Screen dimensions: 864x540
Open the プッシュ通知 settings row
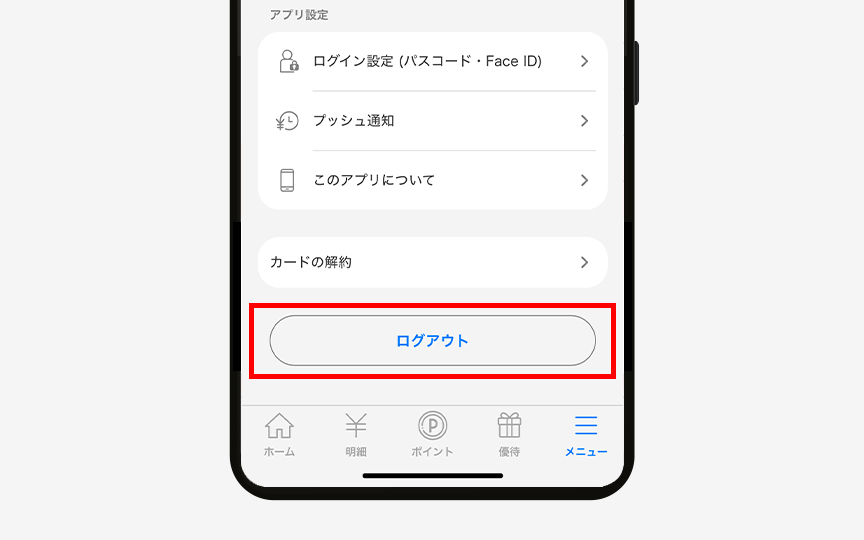click(432, 121)
